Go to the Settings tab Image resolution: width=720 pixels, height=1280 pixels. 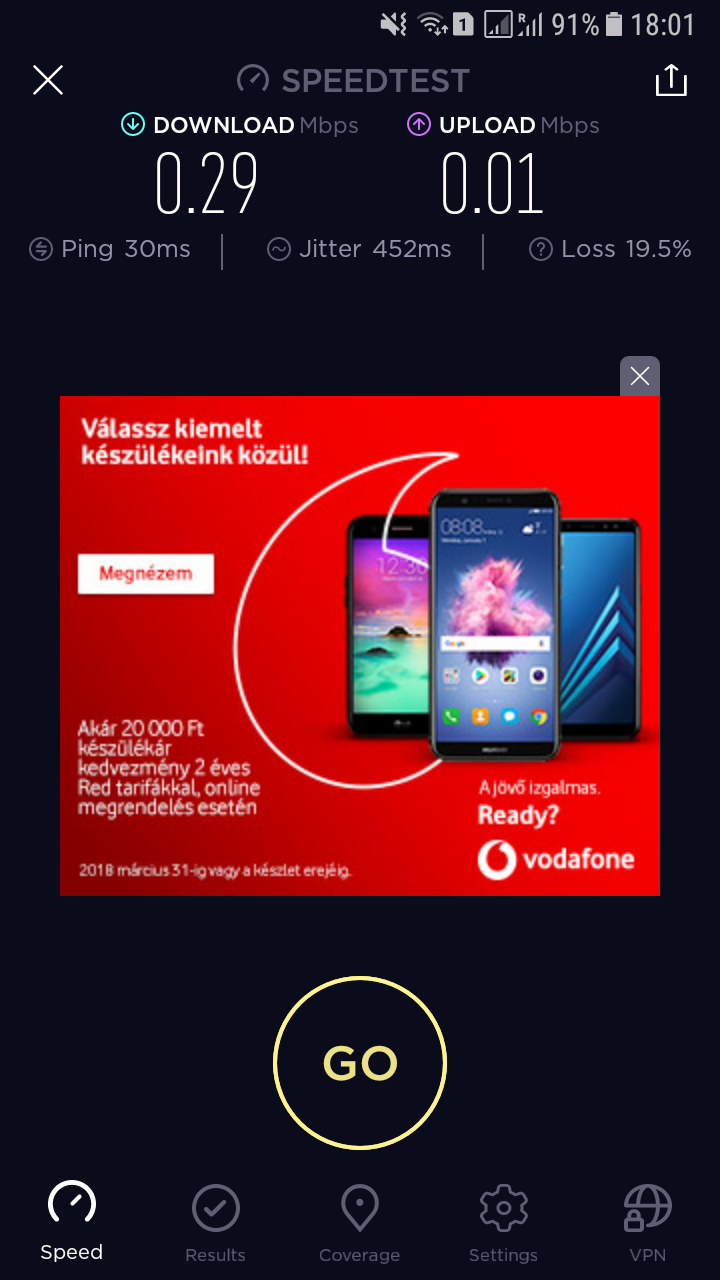tap(503, 1223)
